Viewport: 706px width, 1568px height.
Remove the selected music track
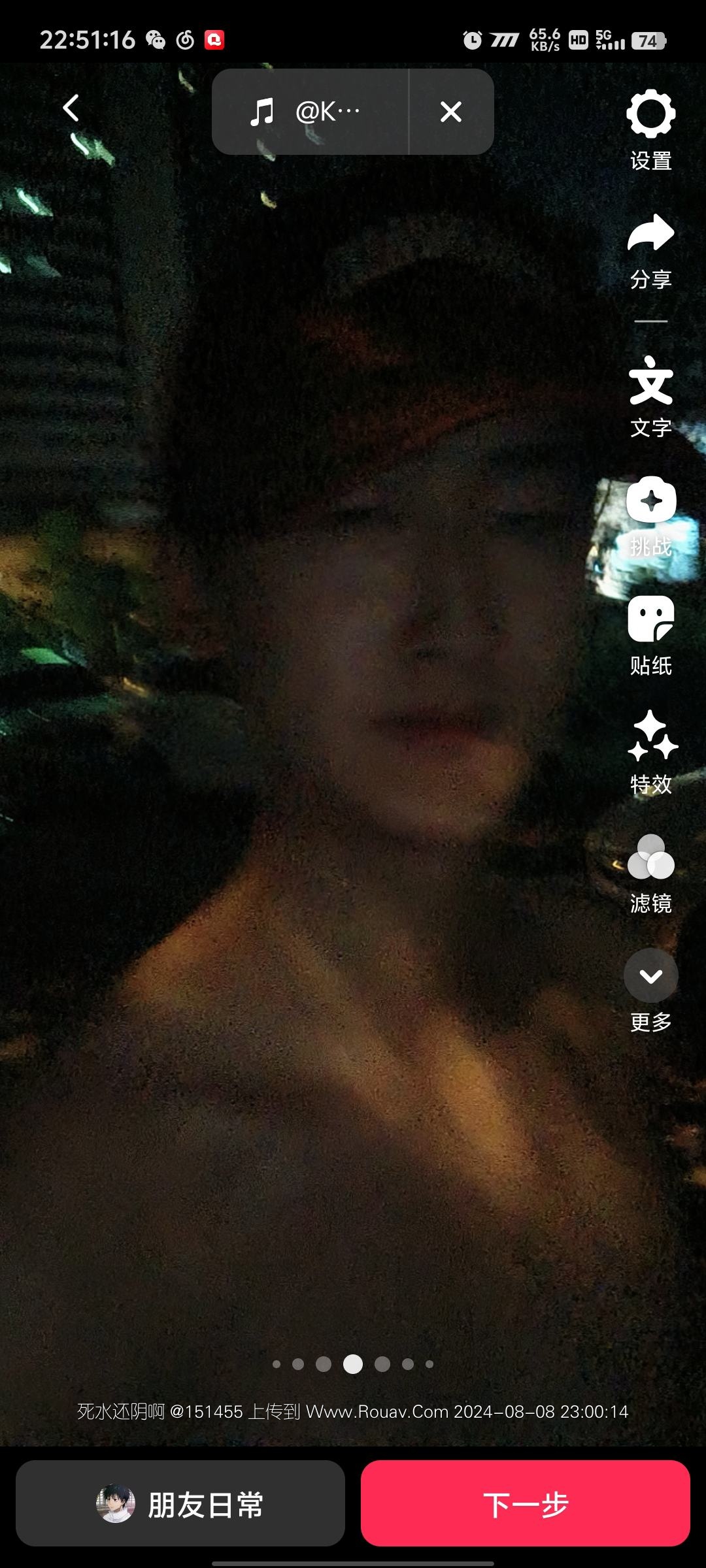[x=451, y=112]
